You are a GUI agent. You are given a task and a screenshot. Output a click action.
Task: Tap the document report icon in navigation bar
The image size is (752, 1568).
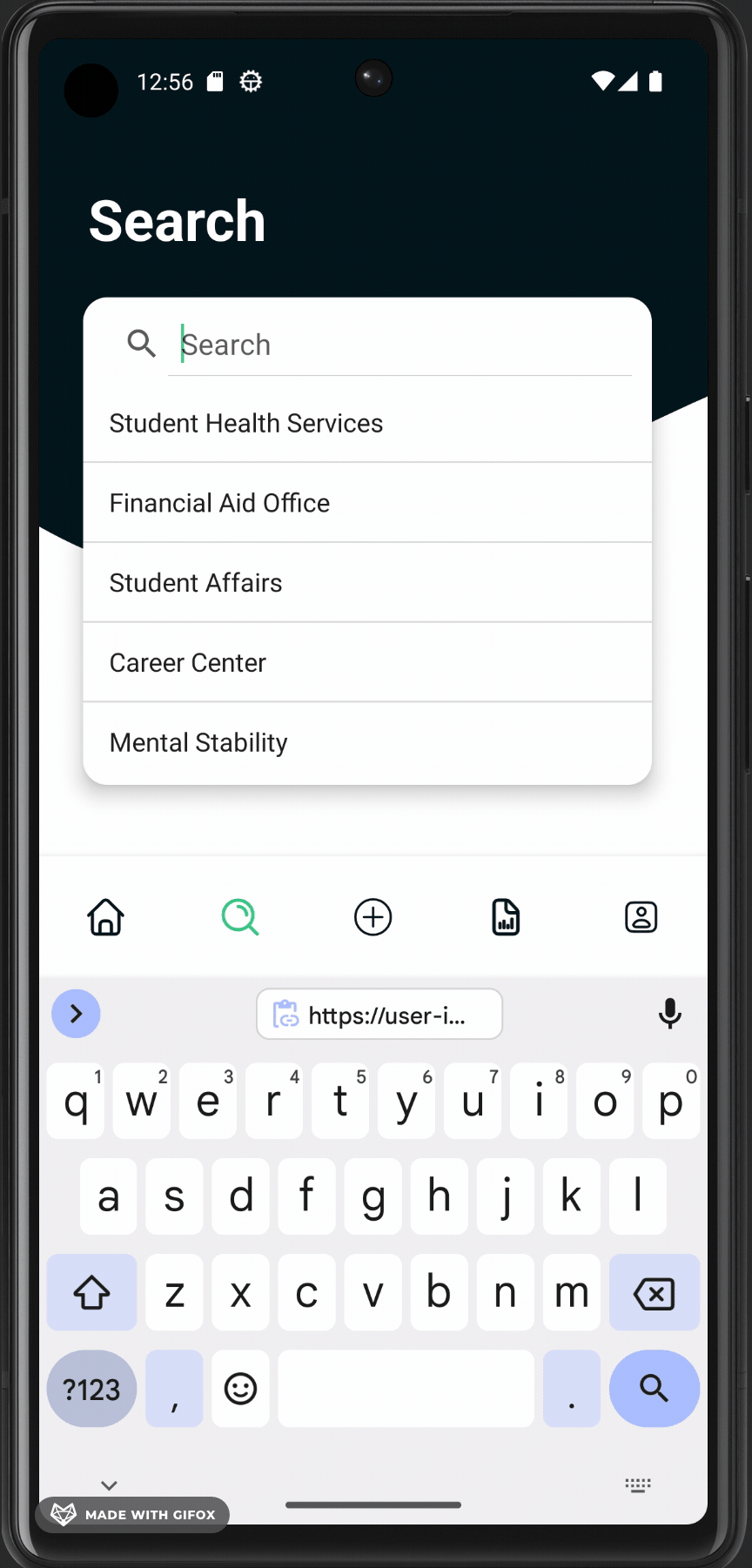point(505,916)
